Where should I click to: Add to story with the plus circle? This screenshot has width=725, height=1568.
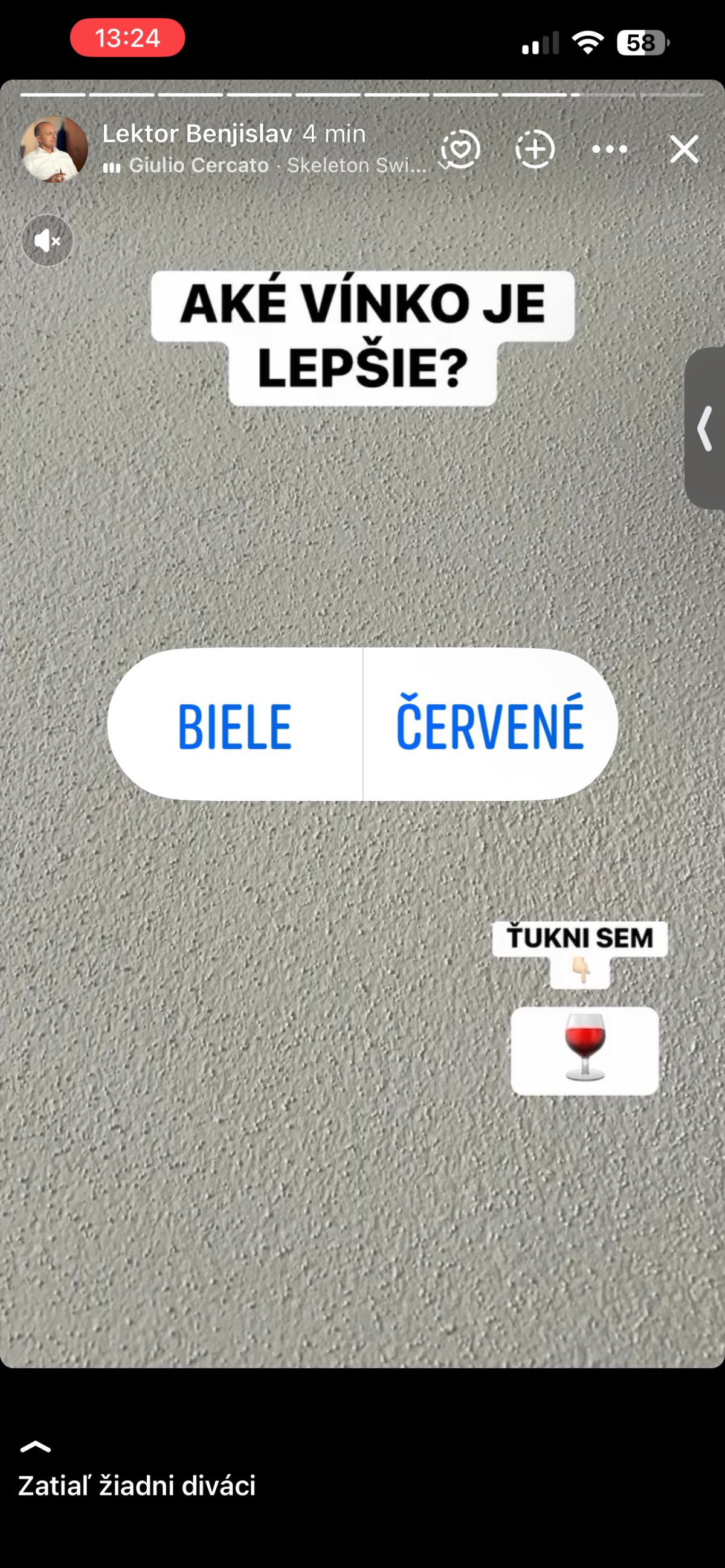tap(535, 149)
